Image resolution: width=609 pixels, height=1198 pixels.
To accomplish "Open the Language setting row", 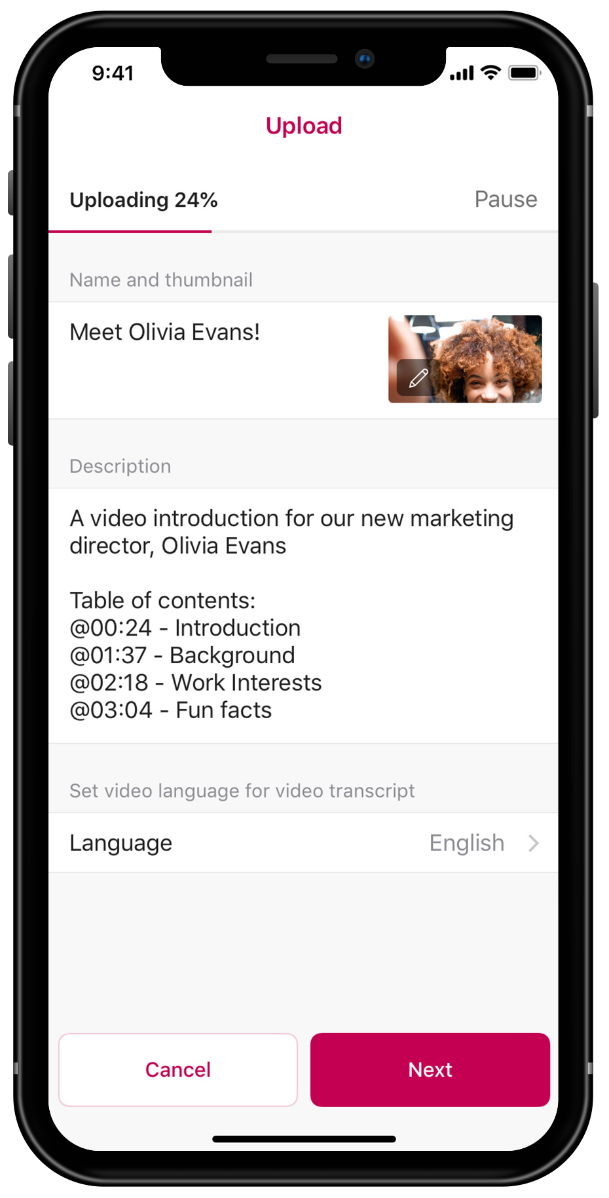I will [303, 843].
